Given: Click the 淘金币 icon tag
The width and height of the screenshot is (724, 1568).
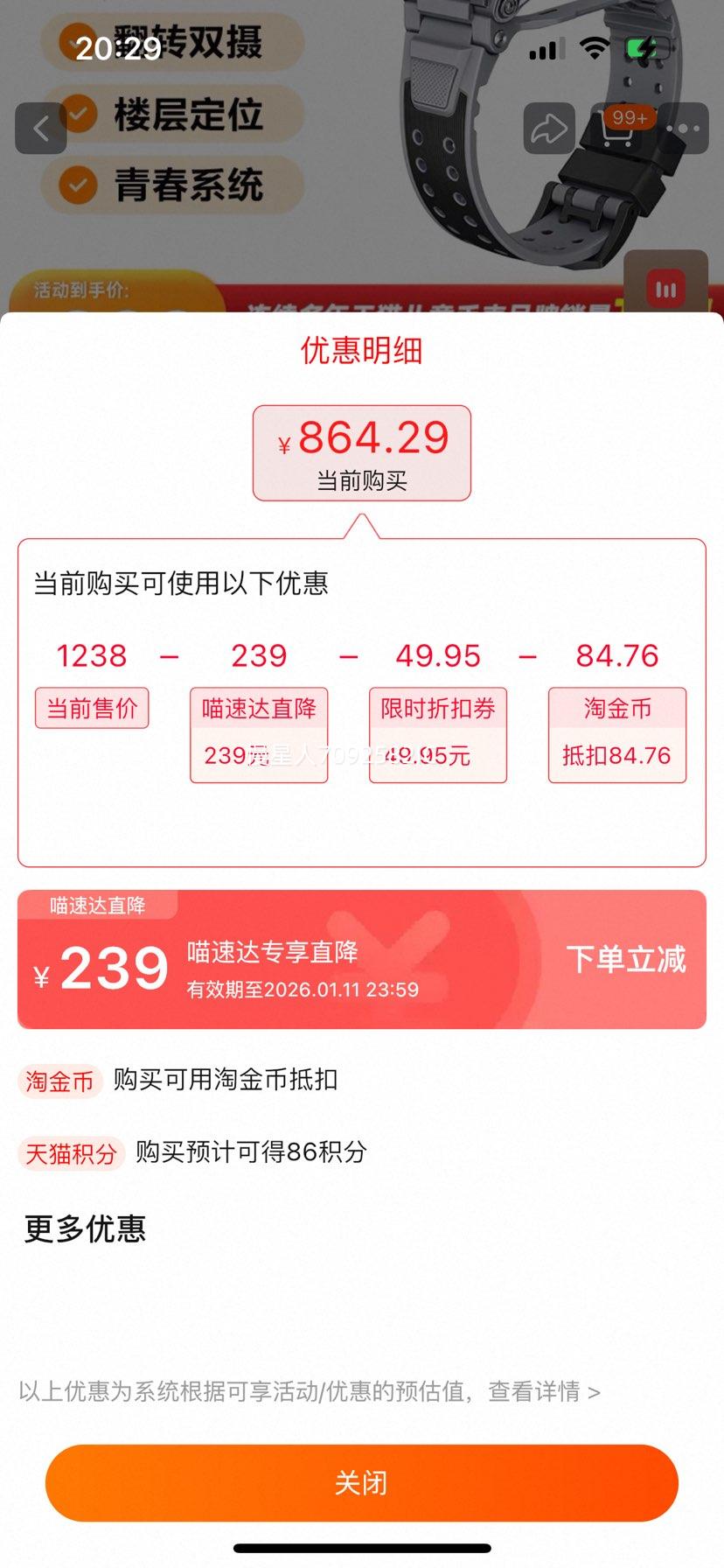Looking at the screenshot, I should [59, 1081].
